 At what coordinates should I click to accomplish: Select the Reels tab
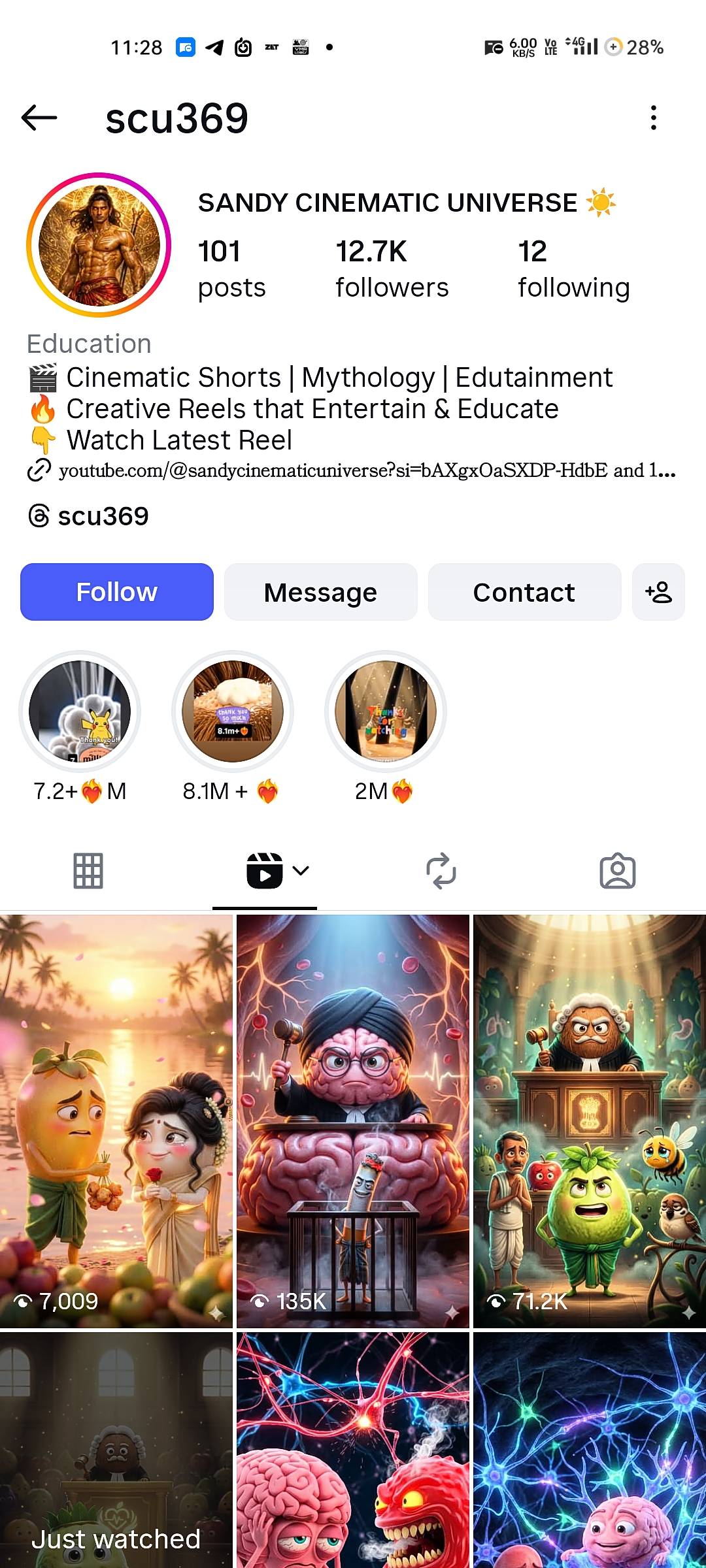[x=265, y=871]
